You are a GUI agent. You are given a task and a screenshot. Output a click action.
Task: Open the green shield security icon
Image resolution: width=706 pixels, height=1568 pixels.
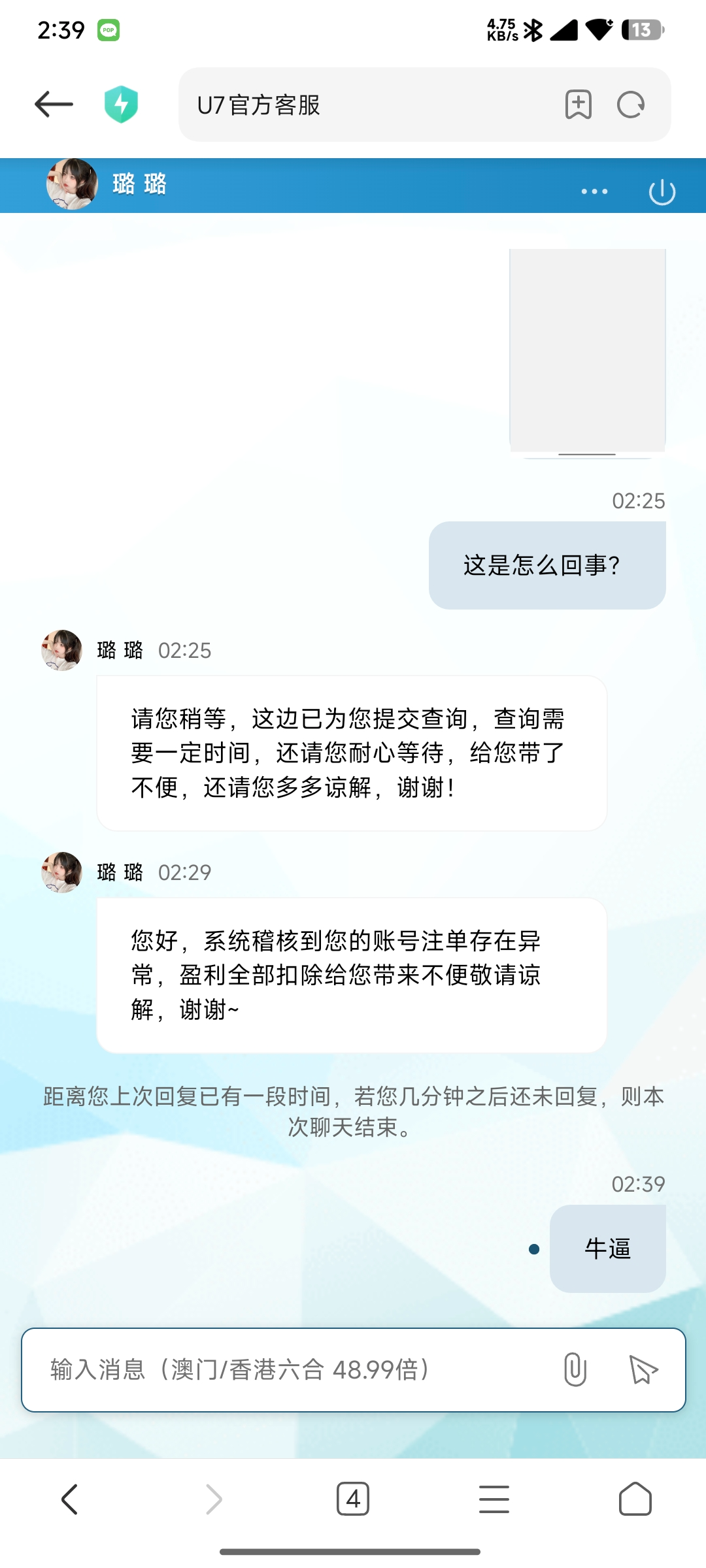[122, 105]
